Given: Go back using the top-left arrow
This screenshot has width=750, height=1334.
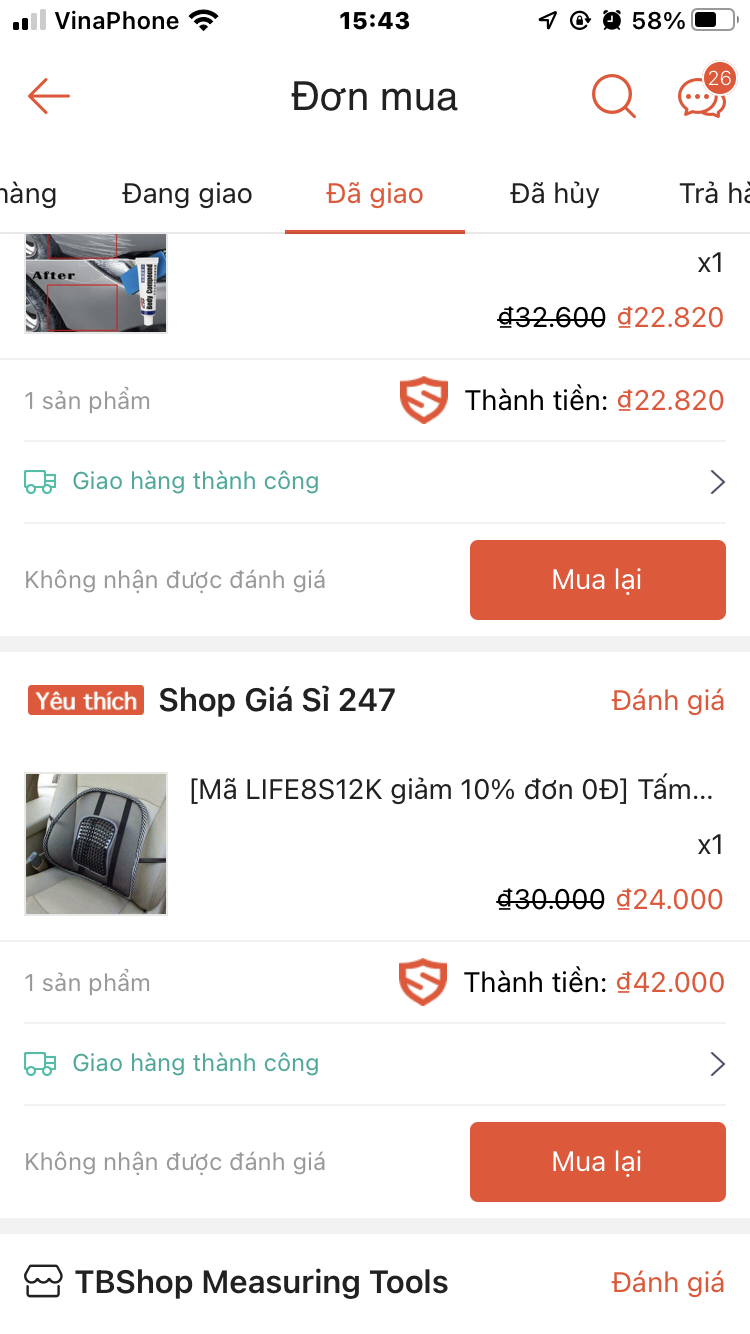Looking at the screenshot, I should tap(48, 97).
